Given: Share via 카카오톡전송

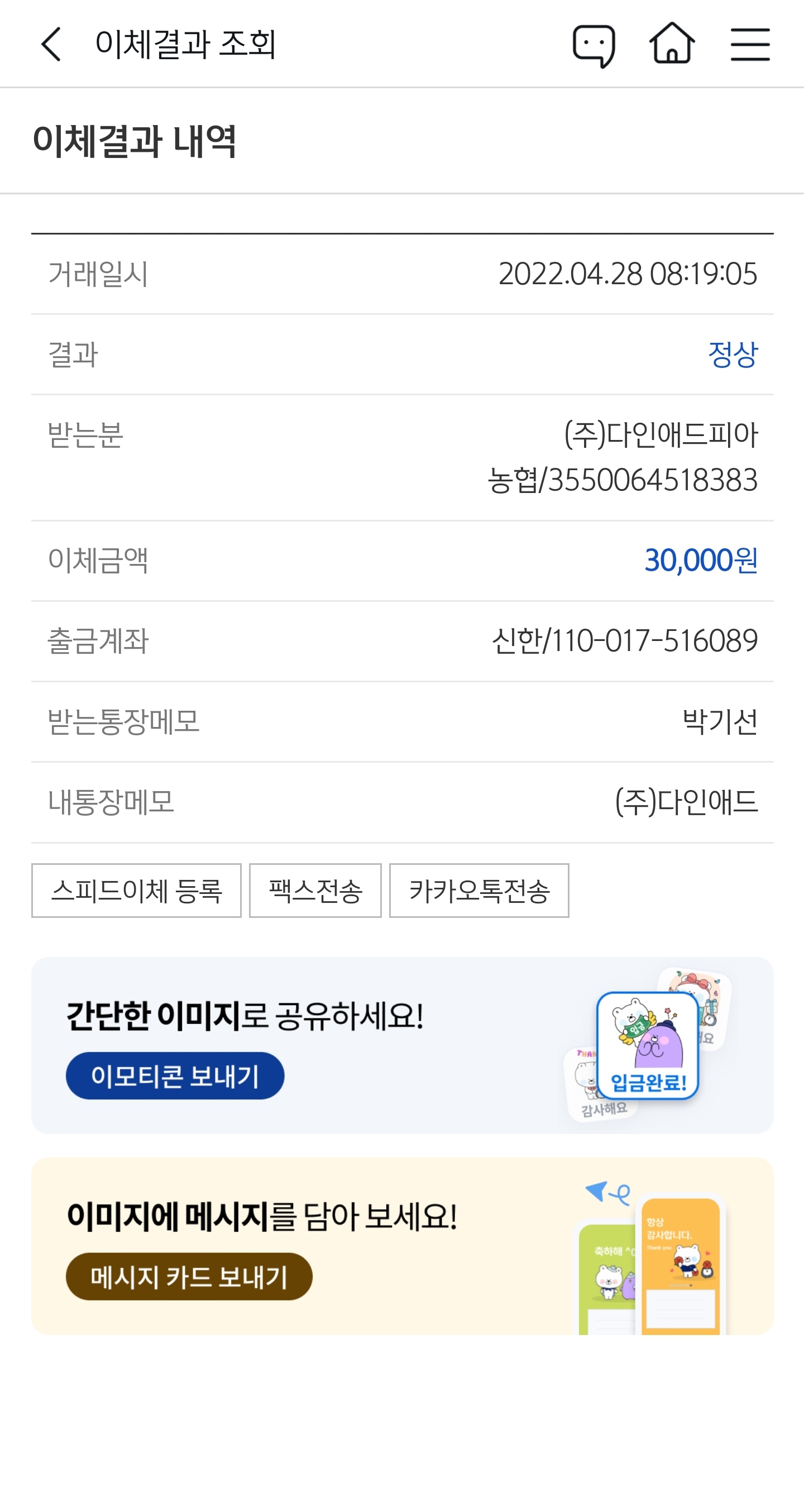Looking at the screenshot, I should [x=479, y=891].
